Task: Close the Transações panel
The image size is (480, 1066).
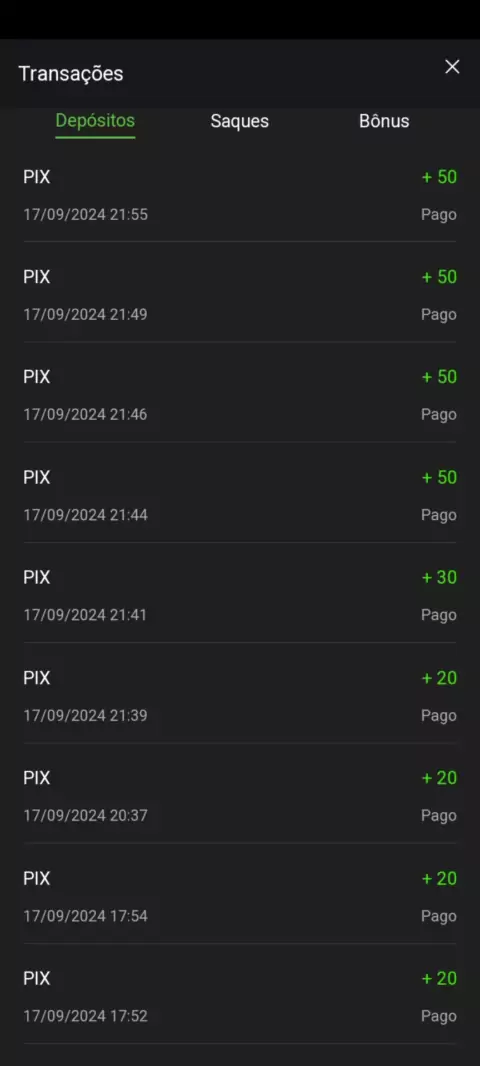Action: pos(452,67)
